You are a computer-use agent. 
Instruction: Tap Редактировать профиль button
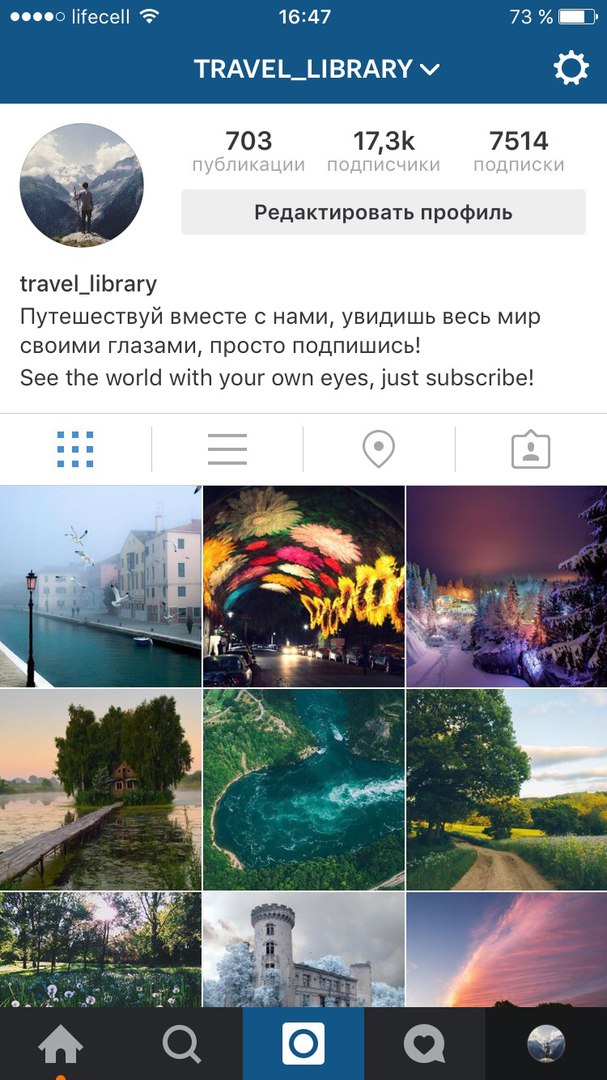(383, 212)
